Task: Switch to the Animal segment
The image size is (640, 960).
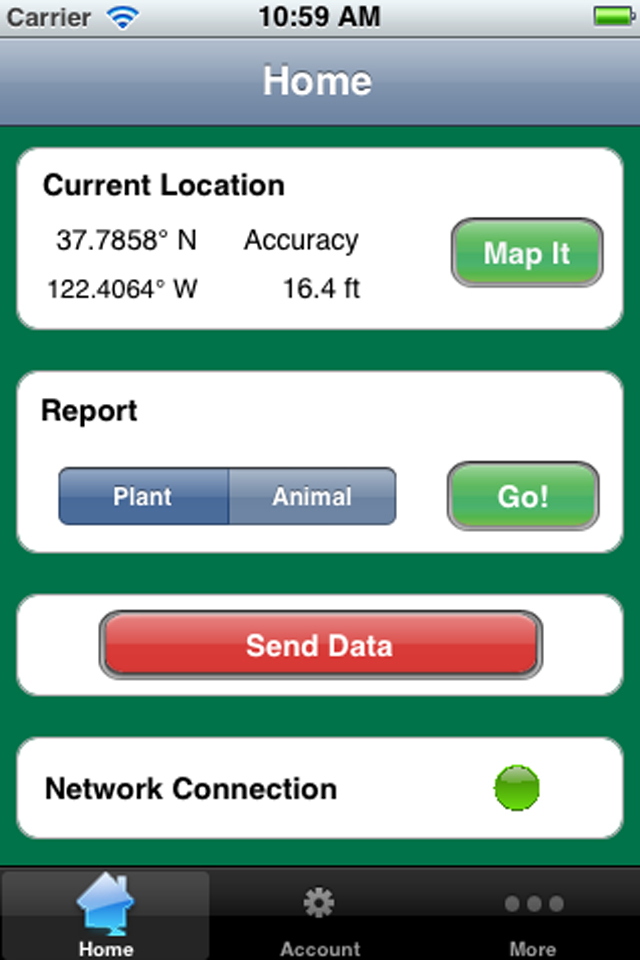Action: pyautogui.click(x=312, y=496)
